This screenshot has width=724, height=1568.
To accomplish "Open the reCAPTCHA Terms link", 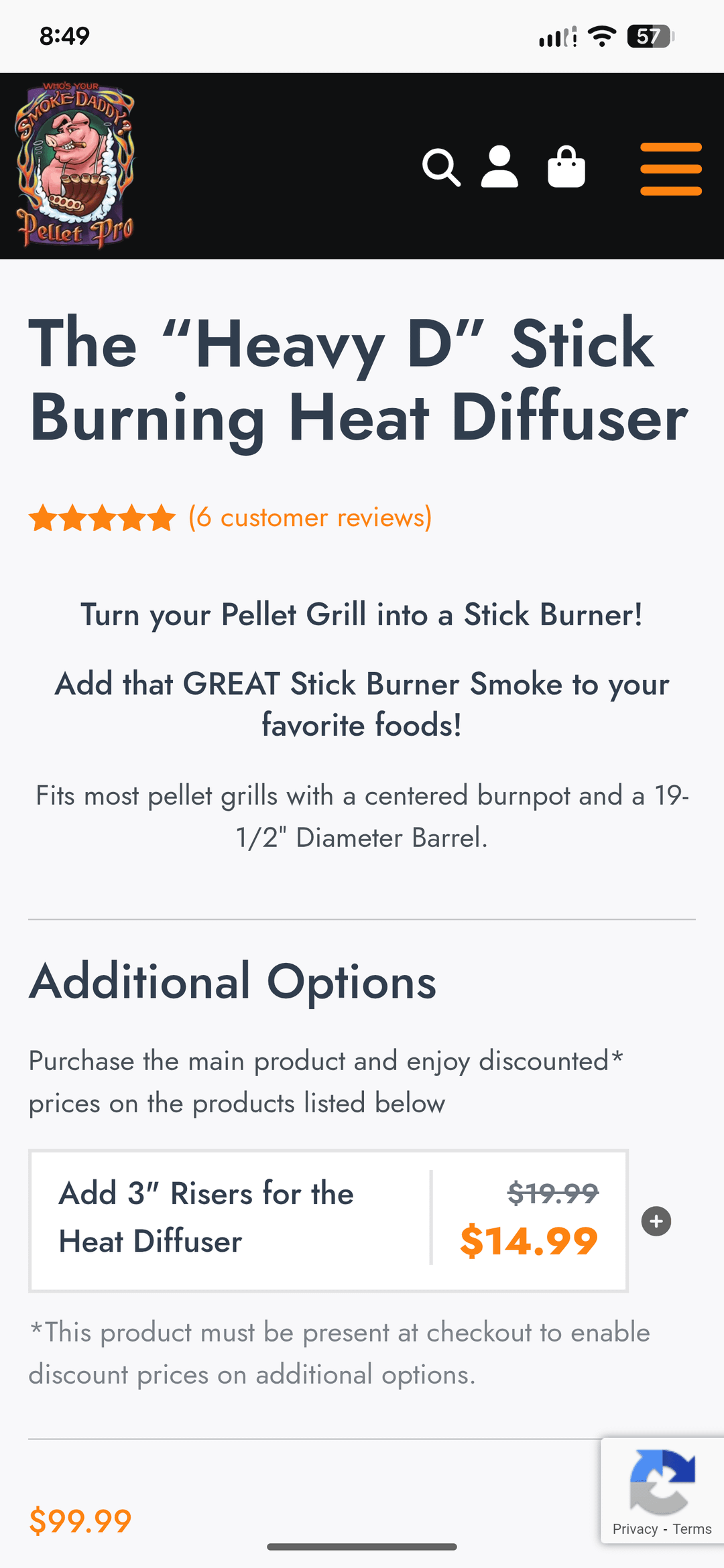I will (692, 1528).
